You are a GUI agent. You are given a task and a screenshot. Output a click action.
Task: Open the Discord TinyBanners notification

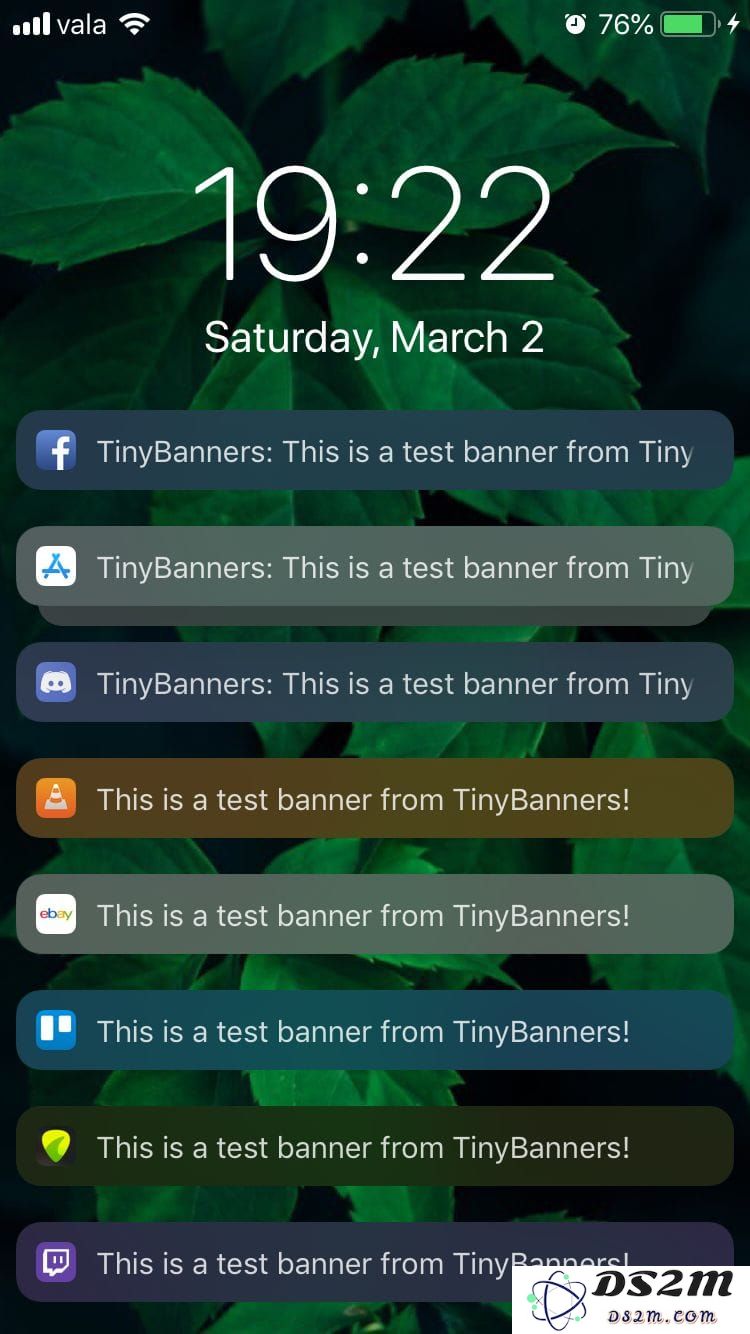pyautogui.click(x=375, y=683)
